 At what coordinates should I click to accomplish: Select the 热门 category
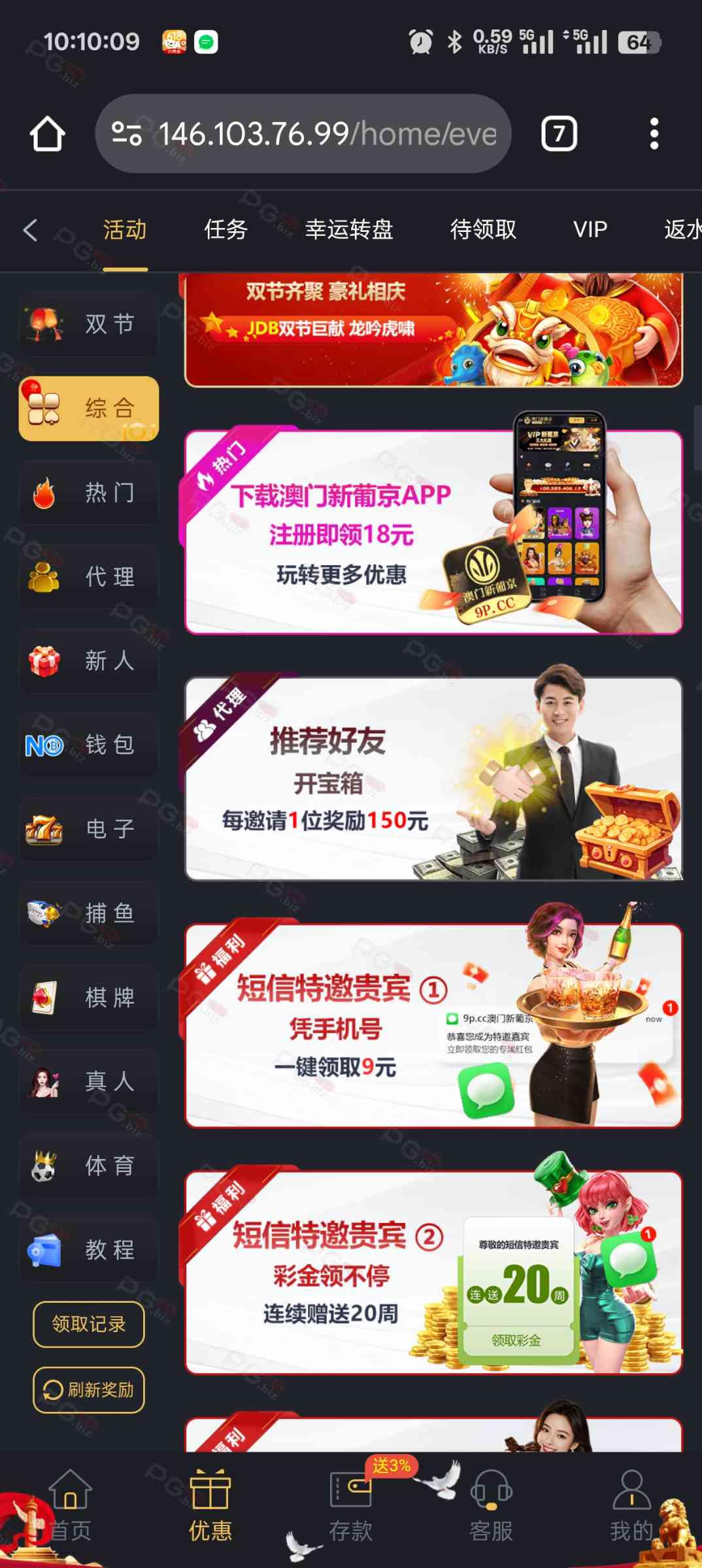(x=89, y=493)
